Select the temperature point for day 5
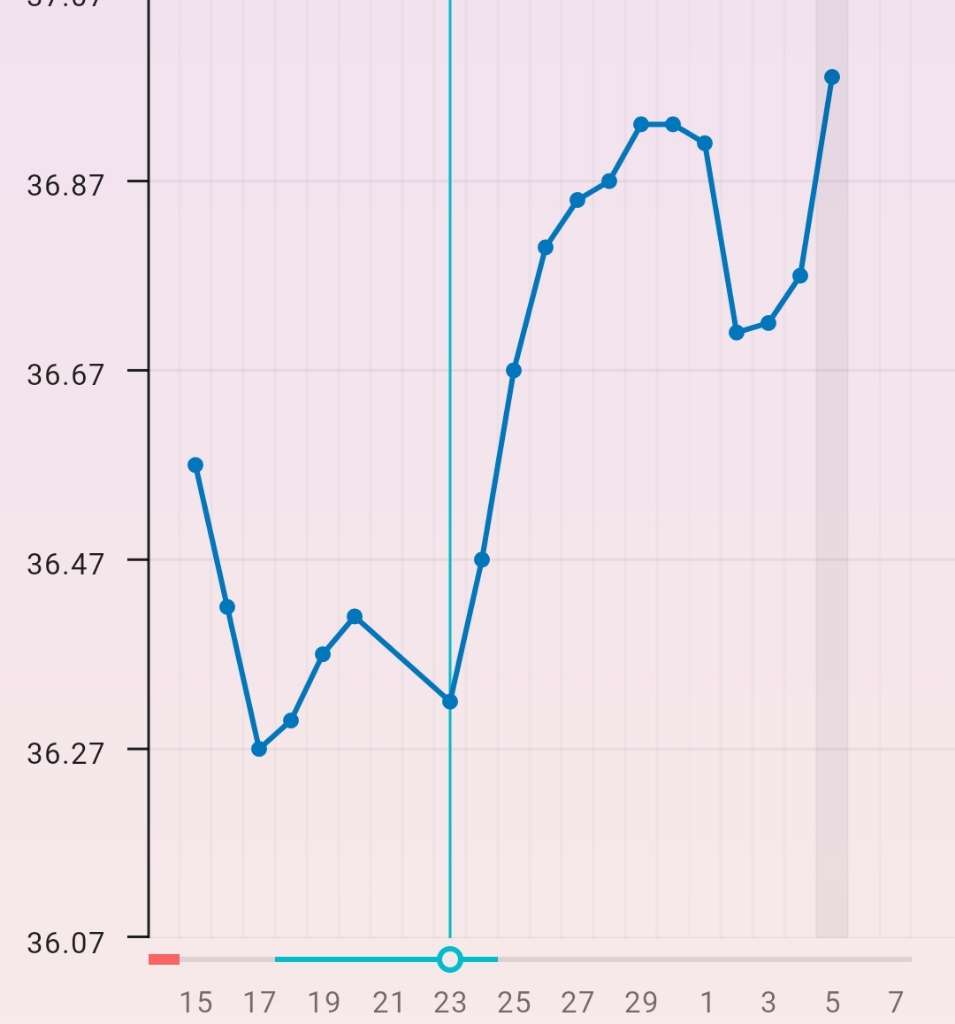The width and height of the screenshot is (955, 1024). point(832,77)
